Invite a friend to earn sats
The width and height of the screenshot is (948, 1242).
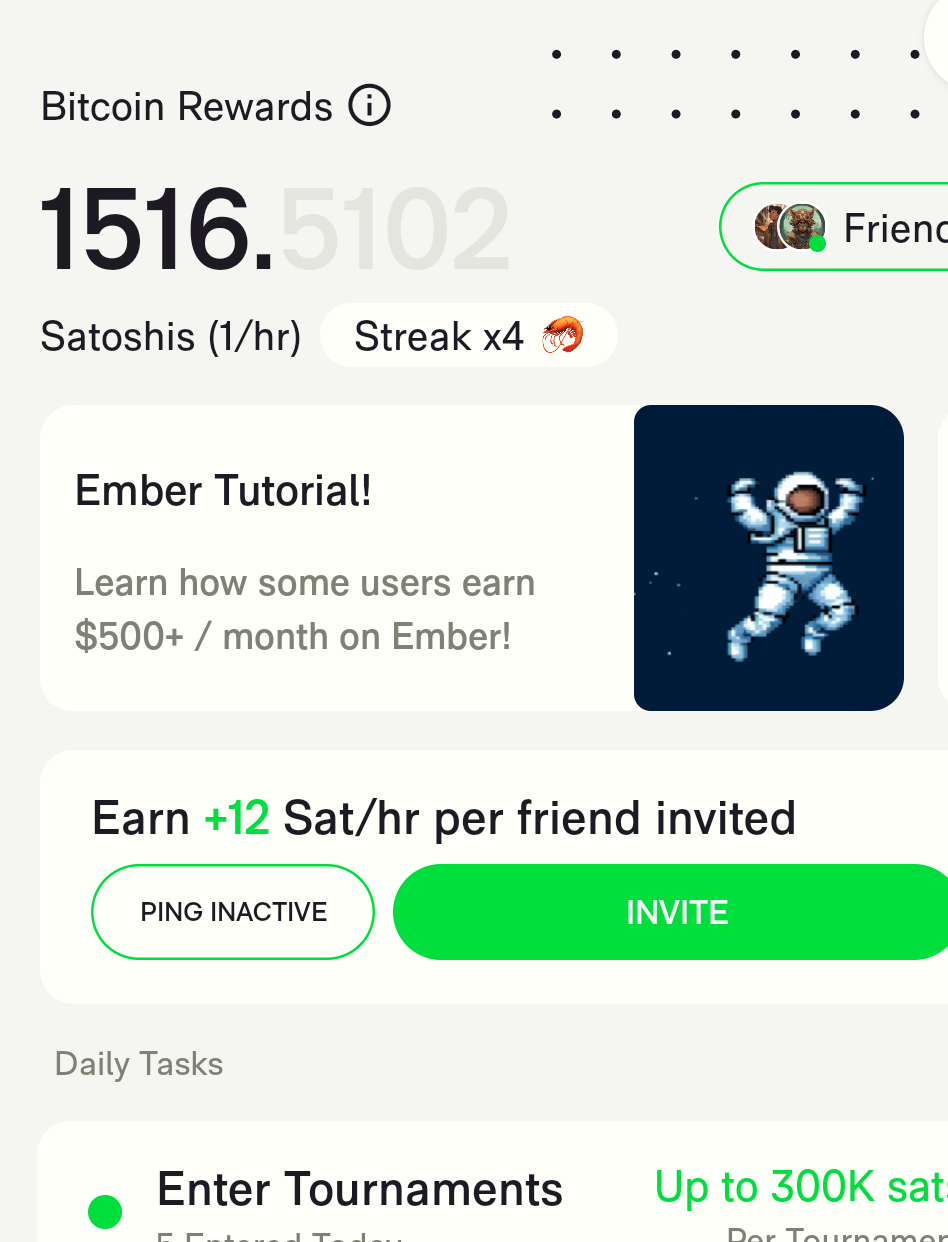coord(676,912)
